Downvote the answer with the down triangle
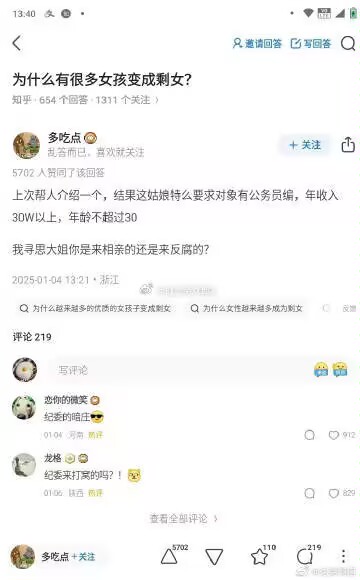The width and height of the screenshot is (360, 580). click(x=214, y=556)
